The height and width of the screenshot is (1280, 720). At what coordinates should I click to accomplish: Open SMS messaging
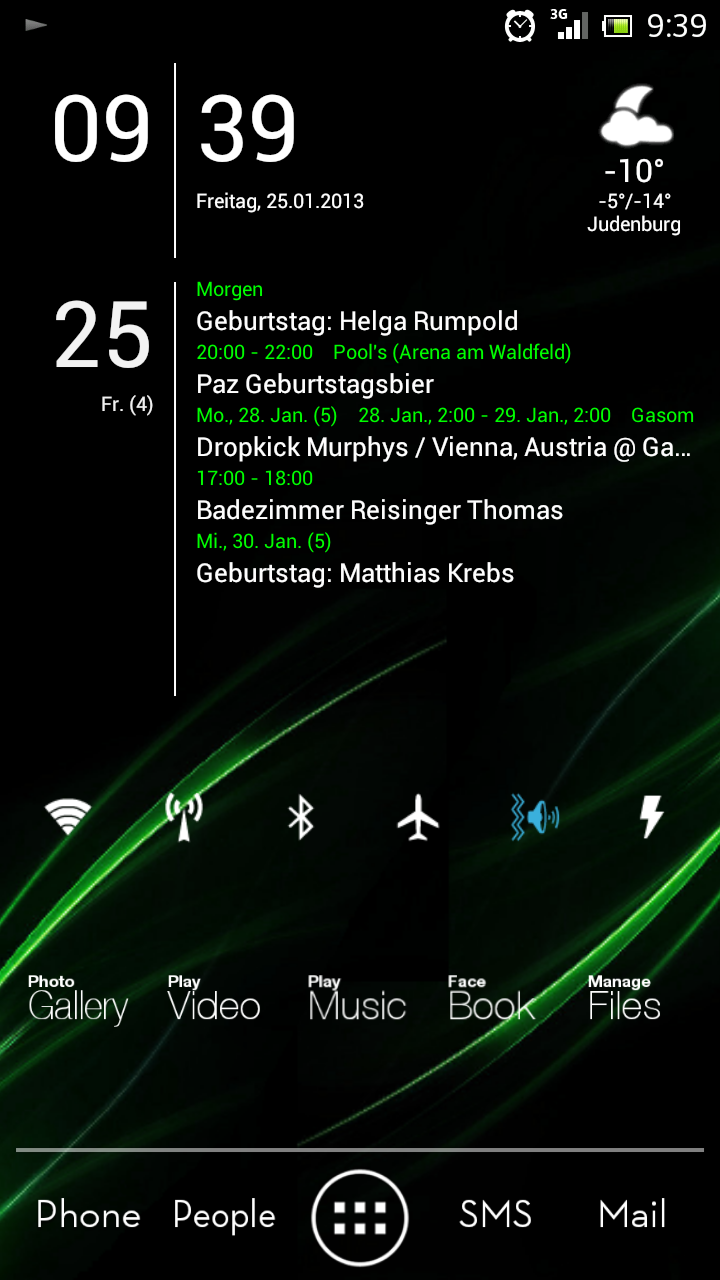(x=496, y=1215)
